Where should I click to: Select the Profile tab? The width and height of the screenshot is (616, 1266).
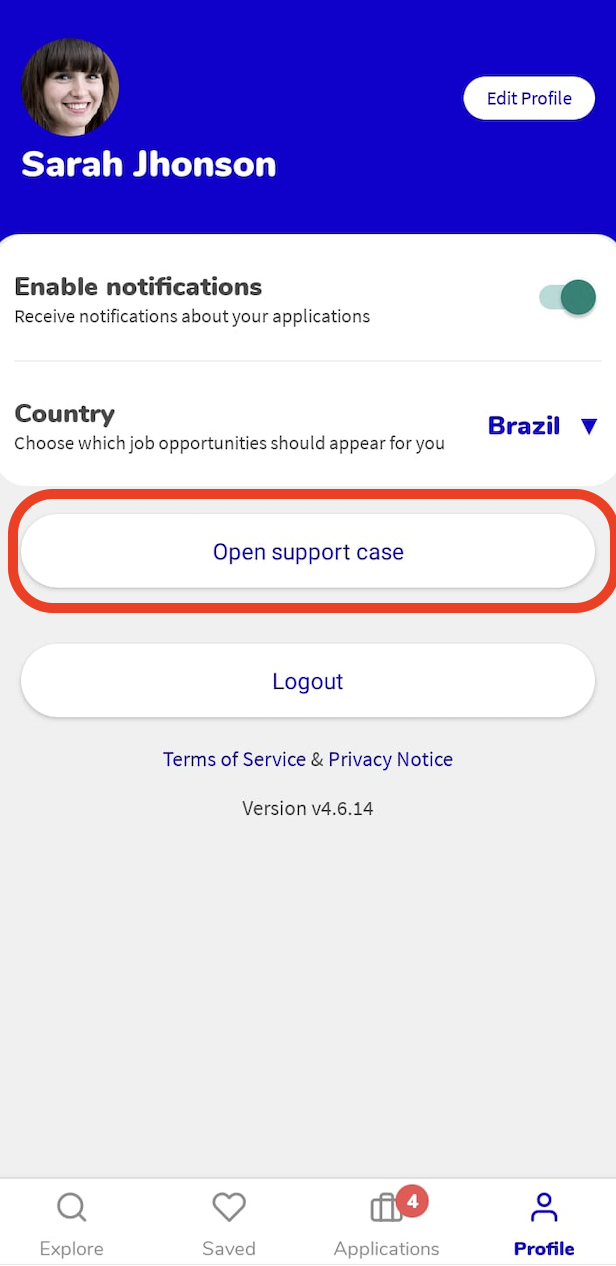pos(544,1223)
